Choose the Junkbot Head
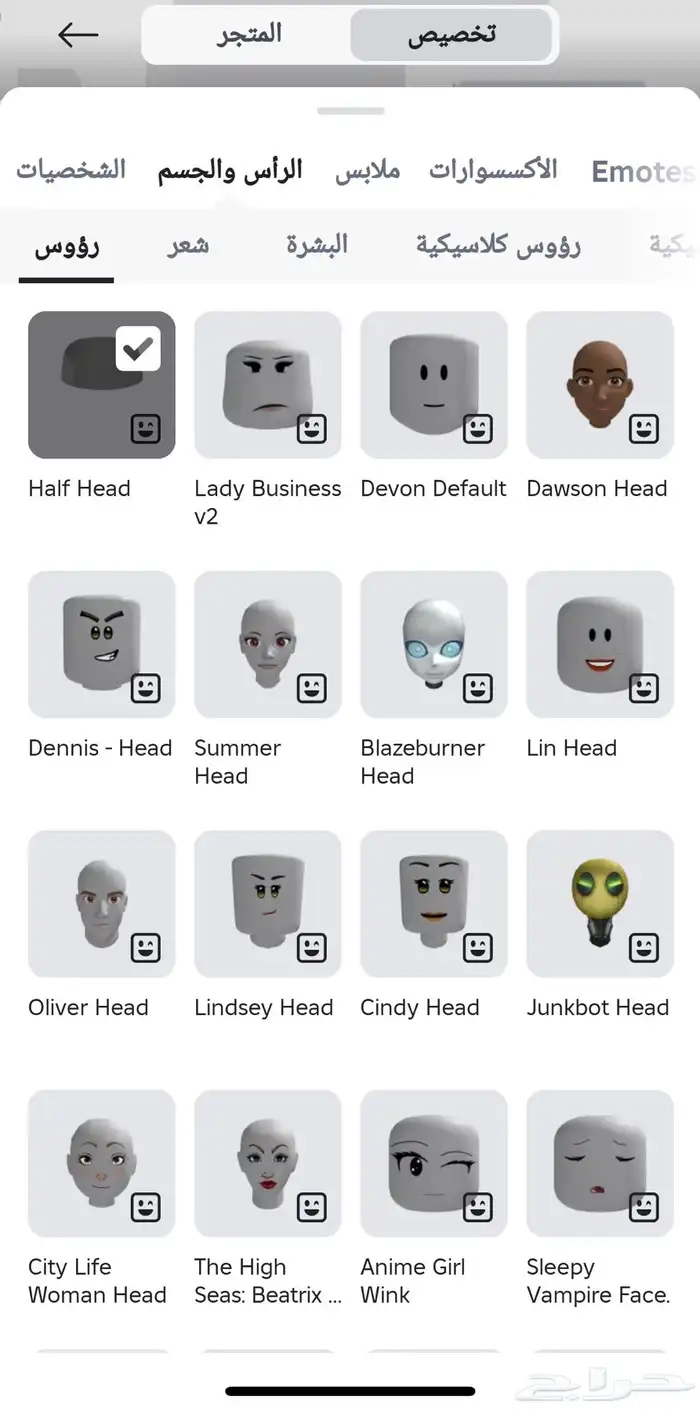700x1411 pixels. [600, 904]
